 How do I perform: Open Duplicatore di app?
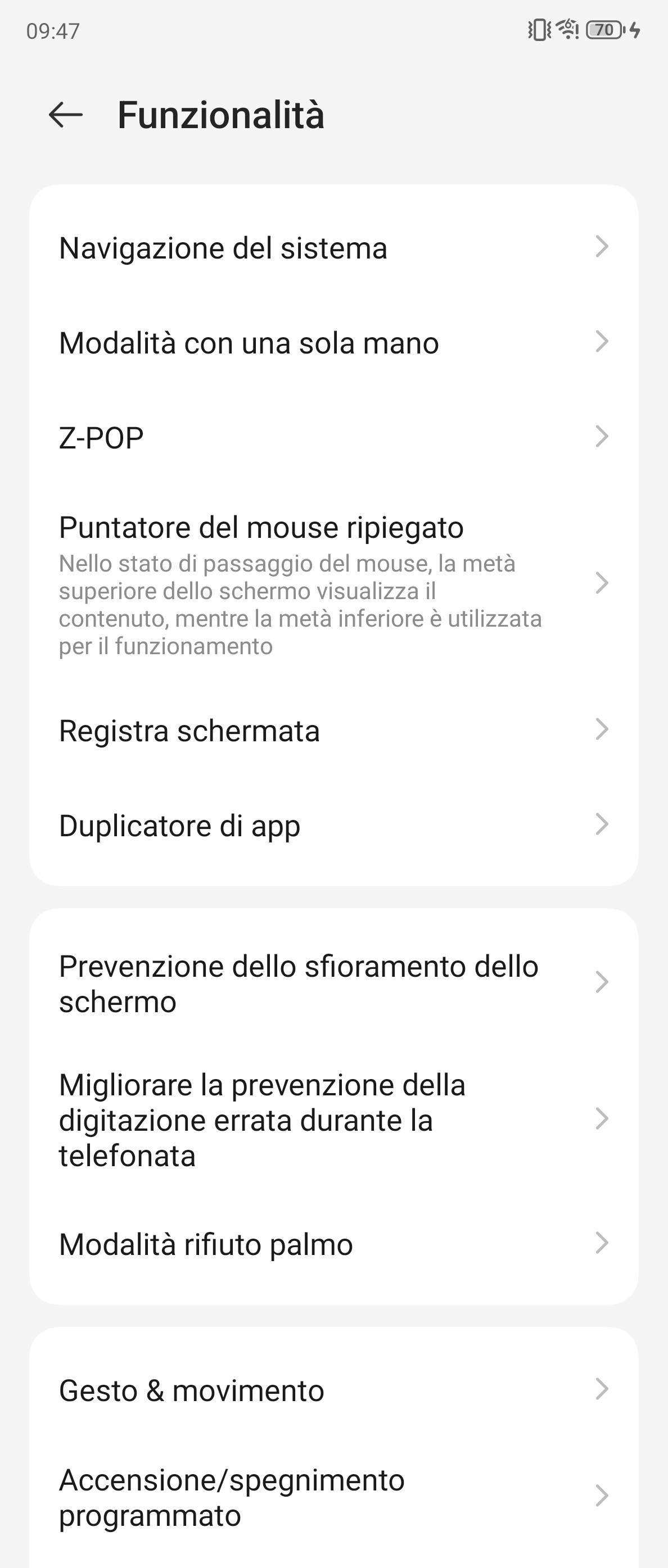[333, 826]
